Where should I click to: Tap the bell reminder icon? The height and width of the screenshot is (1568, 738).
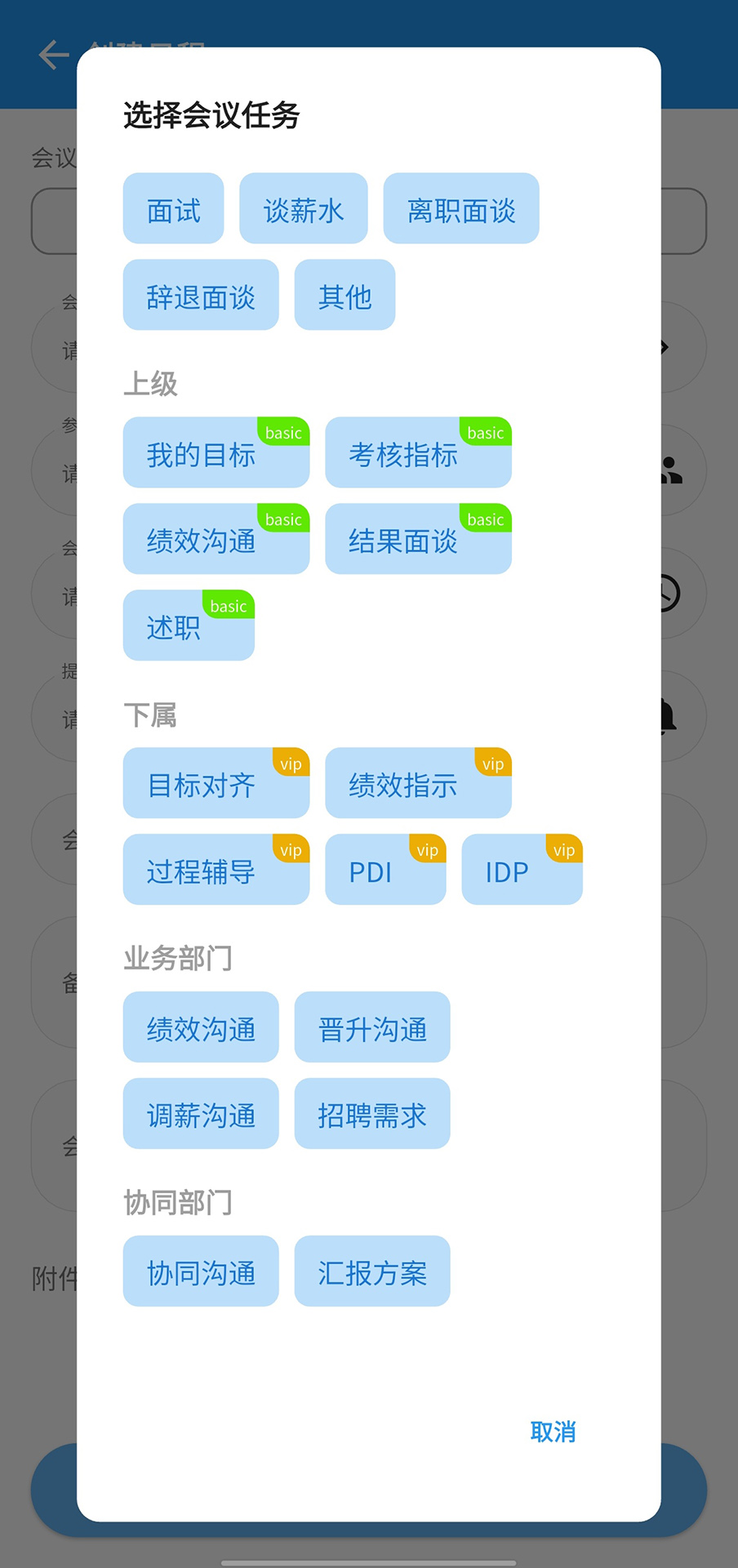click(x=669, y=716)
